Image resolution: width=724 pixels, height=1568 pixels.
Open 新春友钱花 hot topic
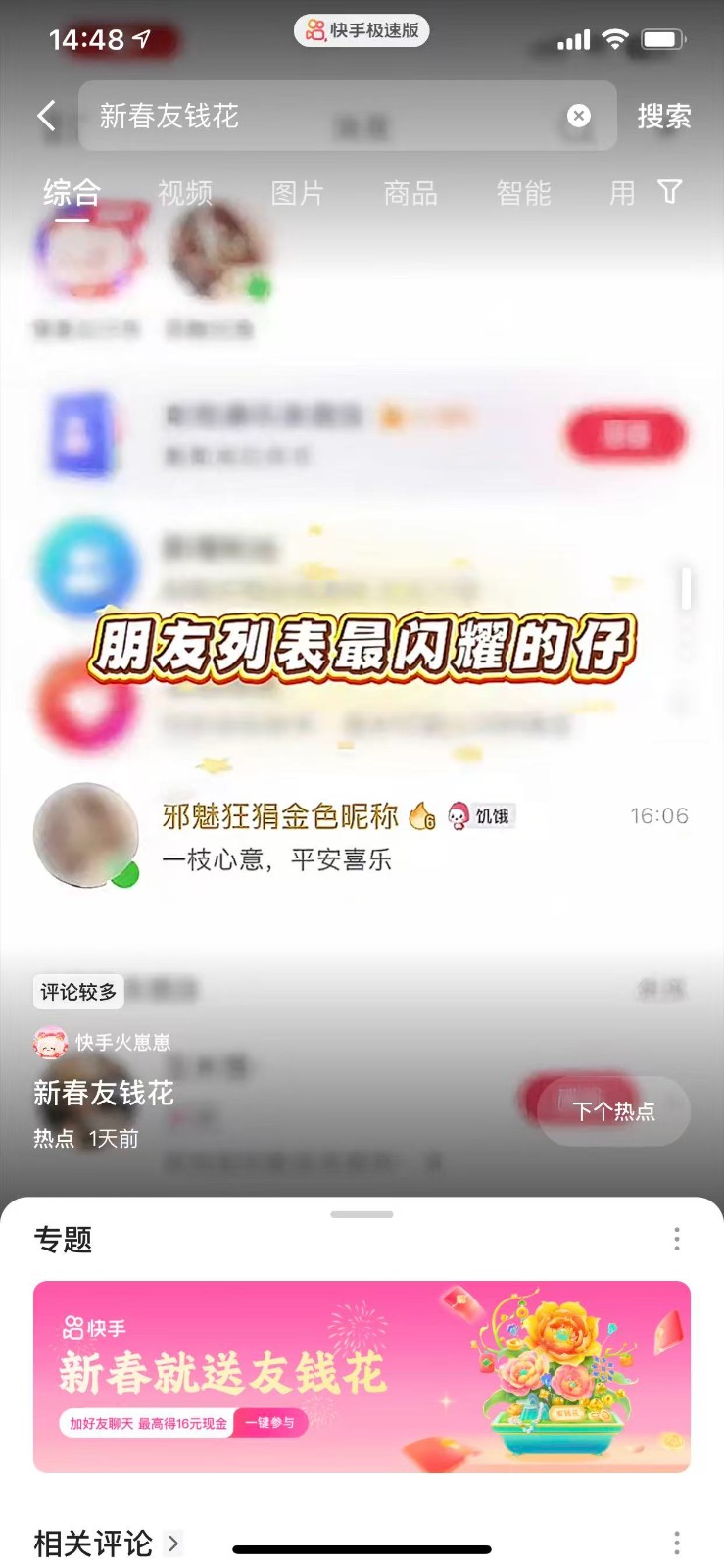click(104, 1093)
